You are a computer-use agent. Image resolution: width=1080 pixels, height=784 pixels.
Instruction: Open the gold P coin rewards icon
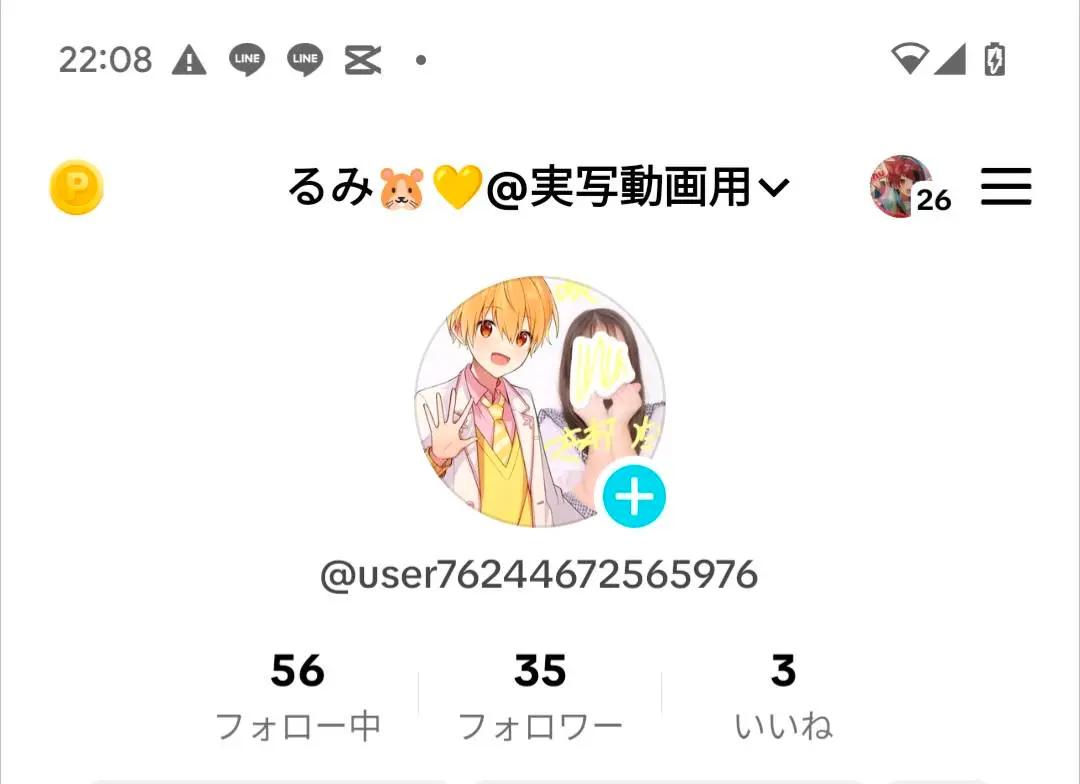(x=76, y=188)
